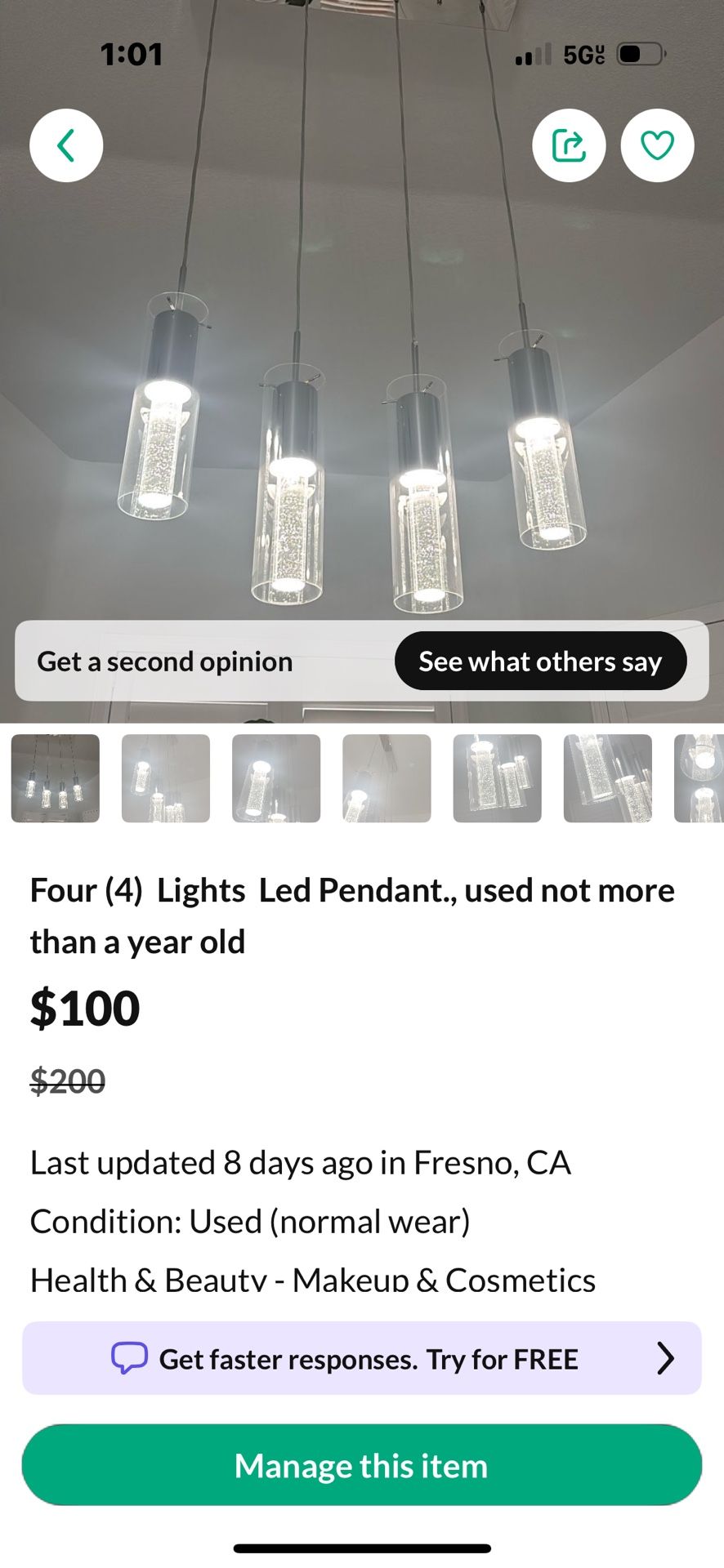Go back using the arrow button

(66, 145)
